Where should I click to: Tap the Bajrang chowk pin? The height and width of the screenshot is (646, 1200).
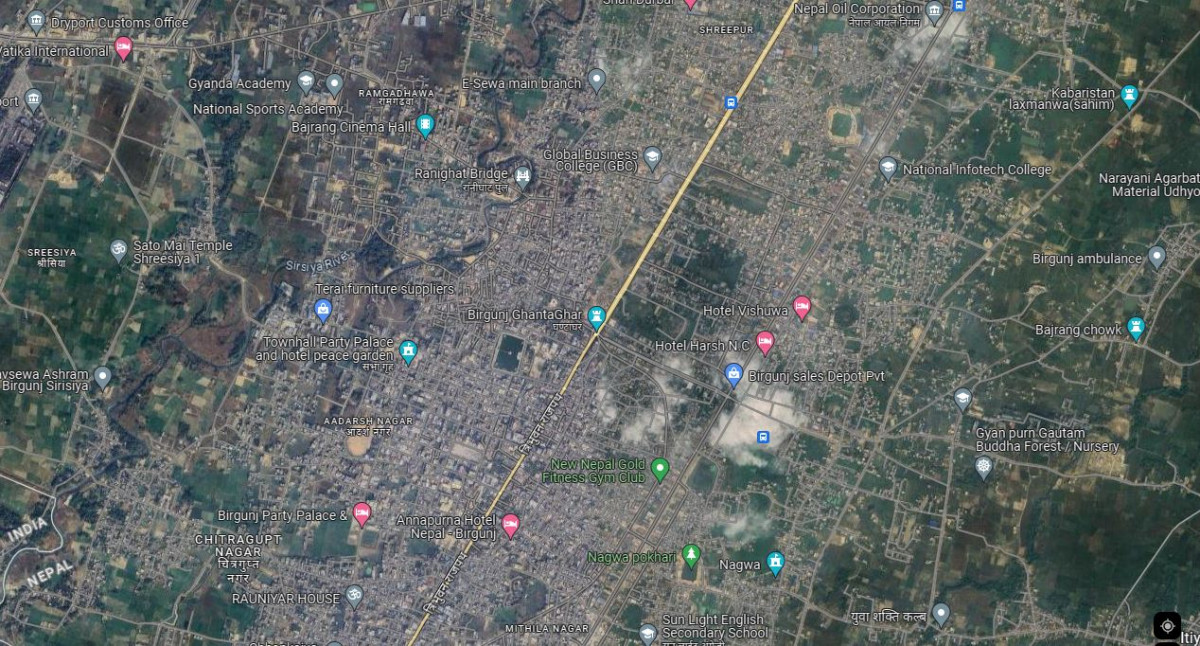tap(1135, 327)
